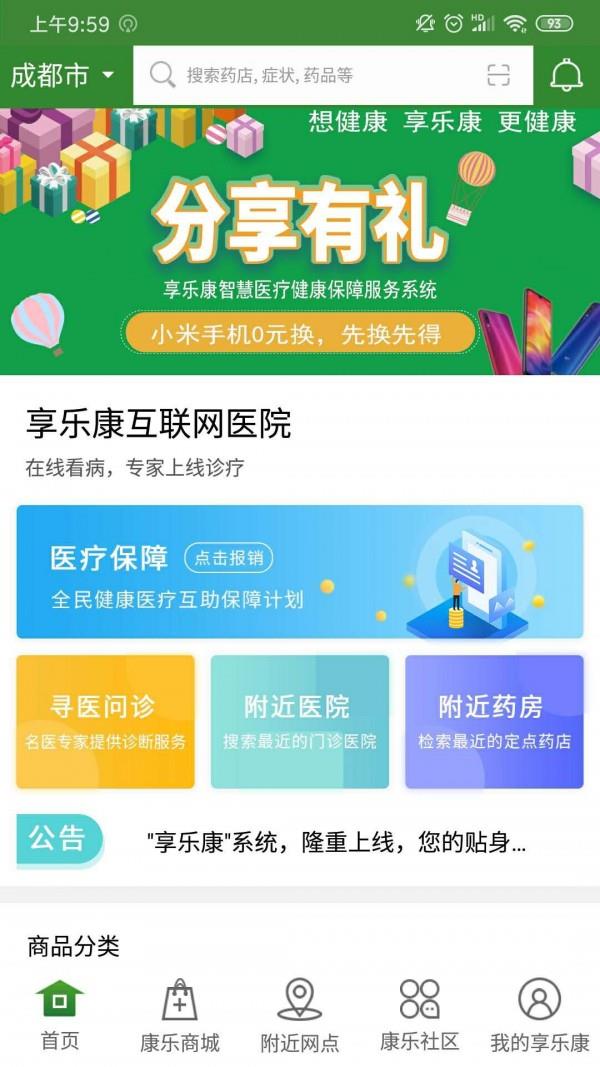Viewport: 600px width, 1067px height.
Task: Open 我的享乐康 profile tab
Action: click(x=539, y=1014)
